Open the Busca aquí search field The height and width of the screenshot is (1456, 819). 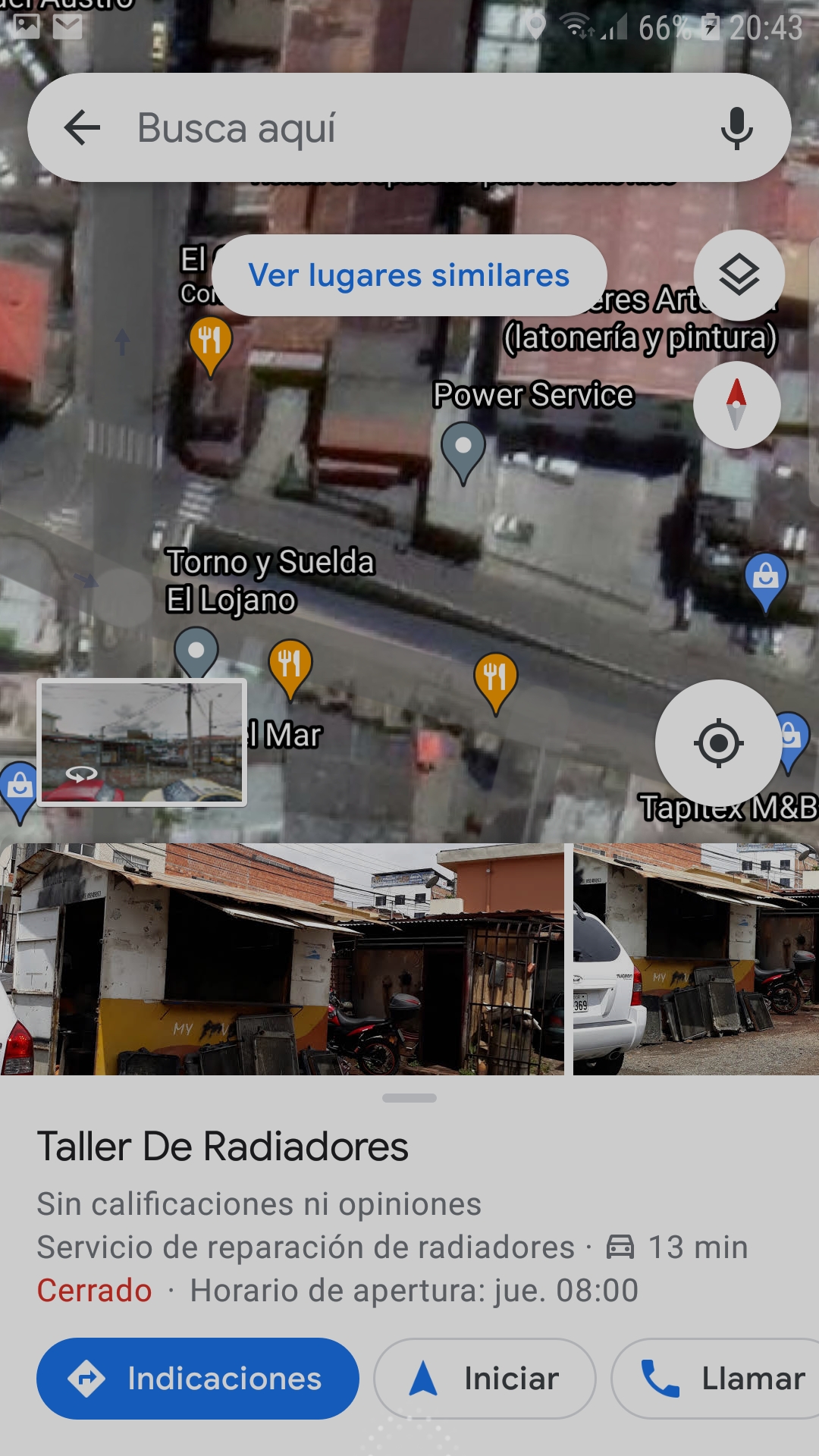[409, 127]
